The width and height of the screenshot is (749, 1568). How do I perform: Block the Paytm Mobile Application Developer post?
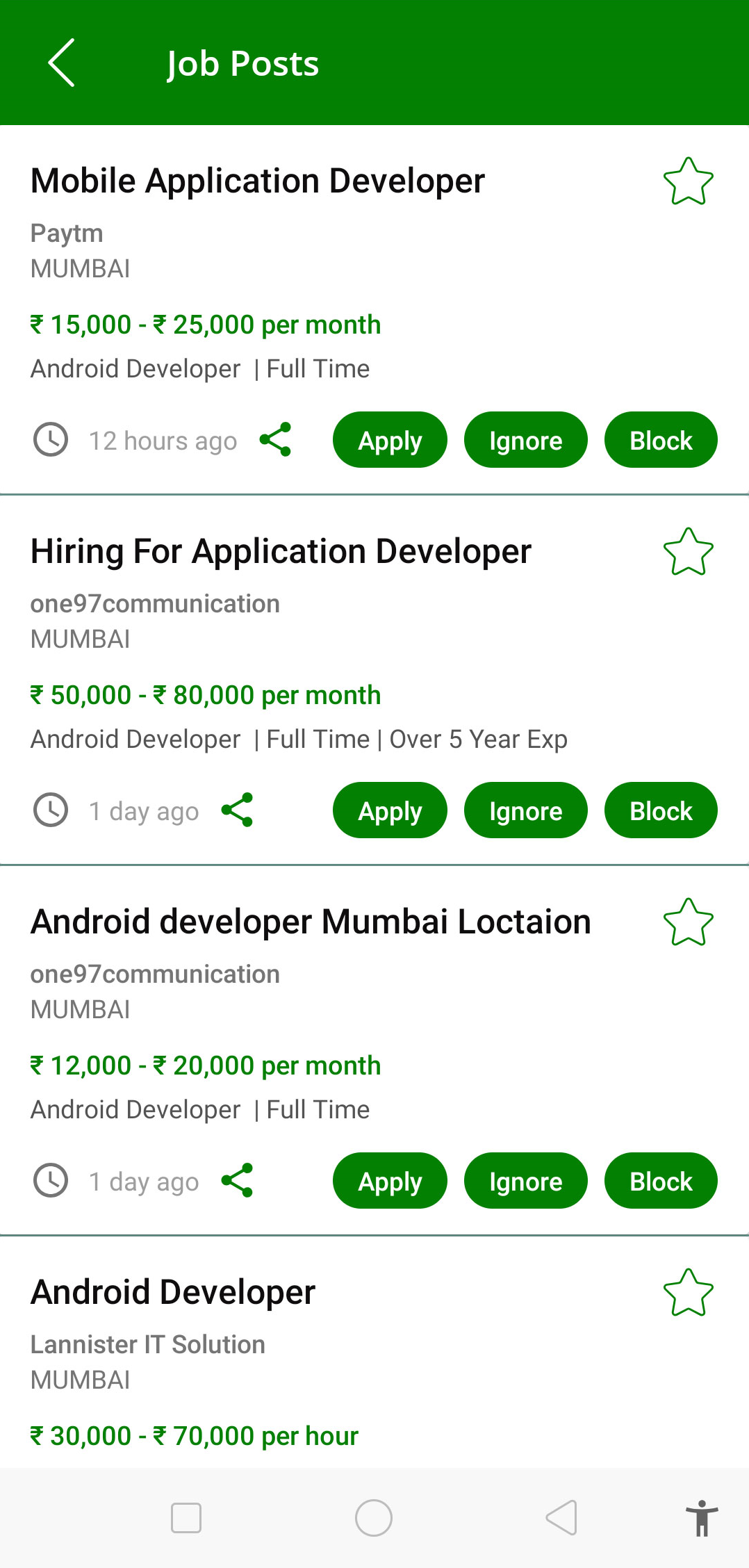click(661, 440)
